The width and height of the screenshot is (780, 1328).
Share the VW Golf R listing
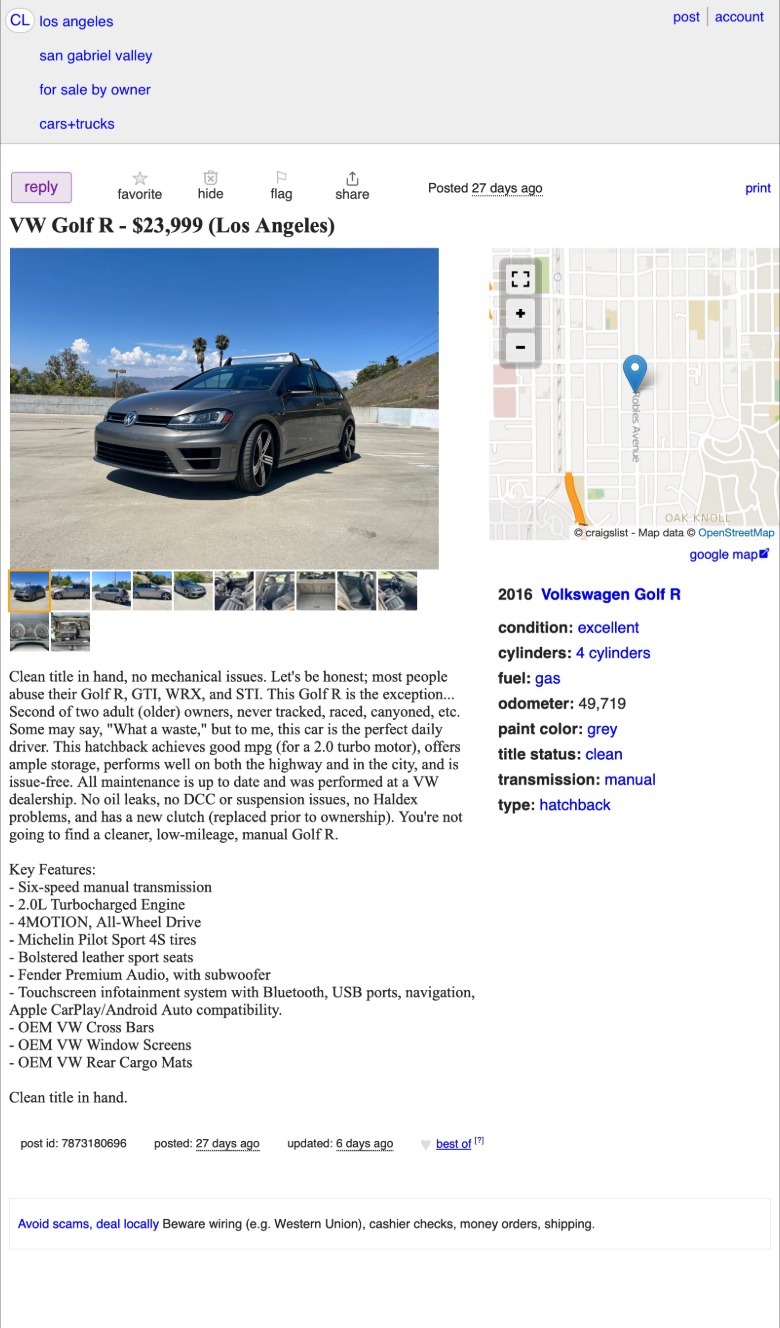352,185
